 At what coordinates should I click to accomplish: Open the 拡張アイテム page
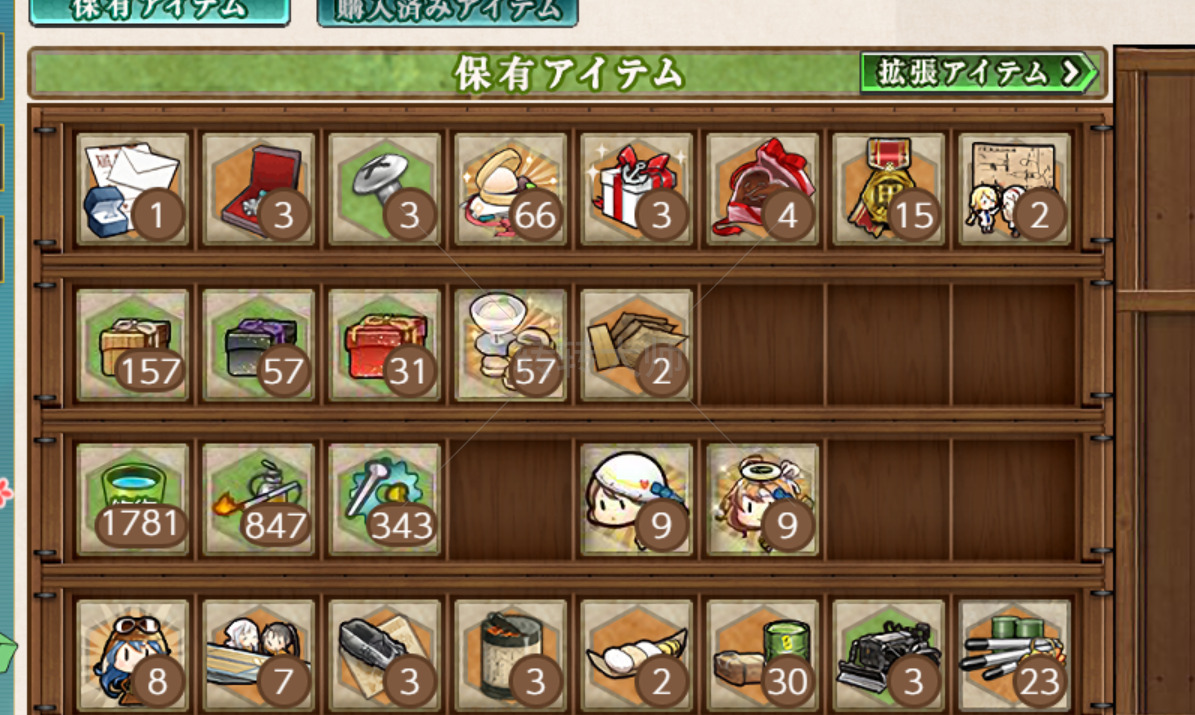(x=978, y=73)
